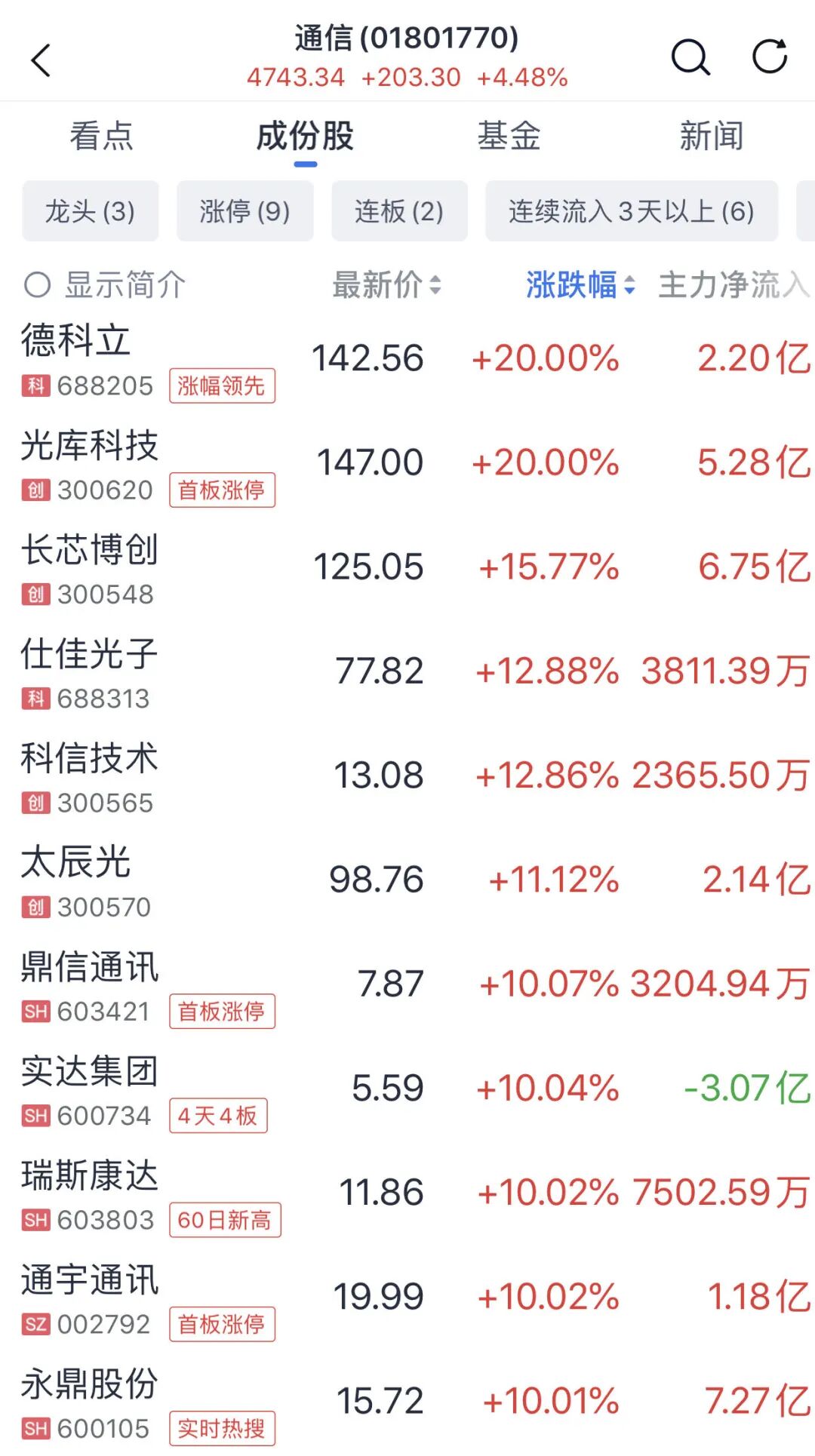Tap the search icon
Screen dimensions: 815x1456
pyautogui.click(x=689, y=57)
